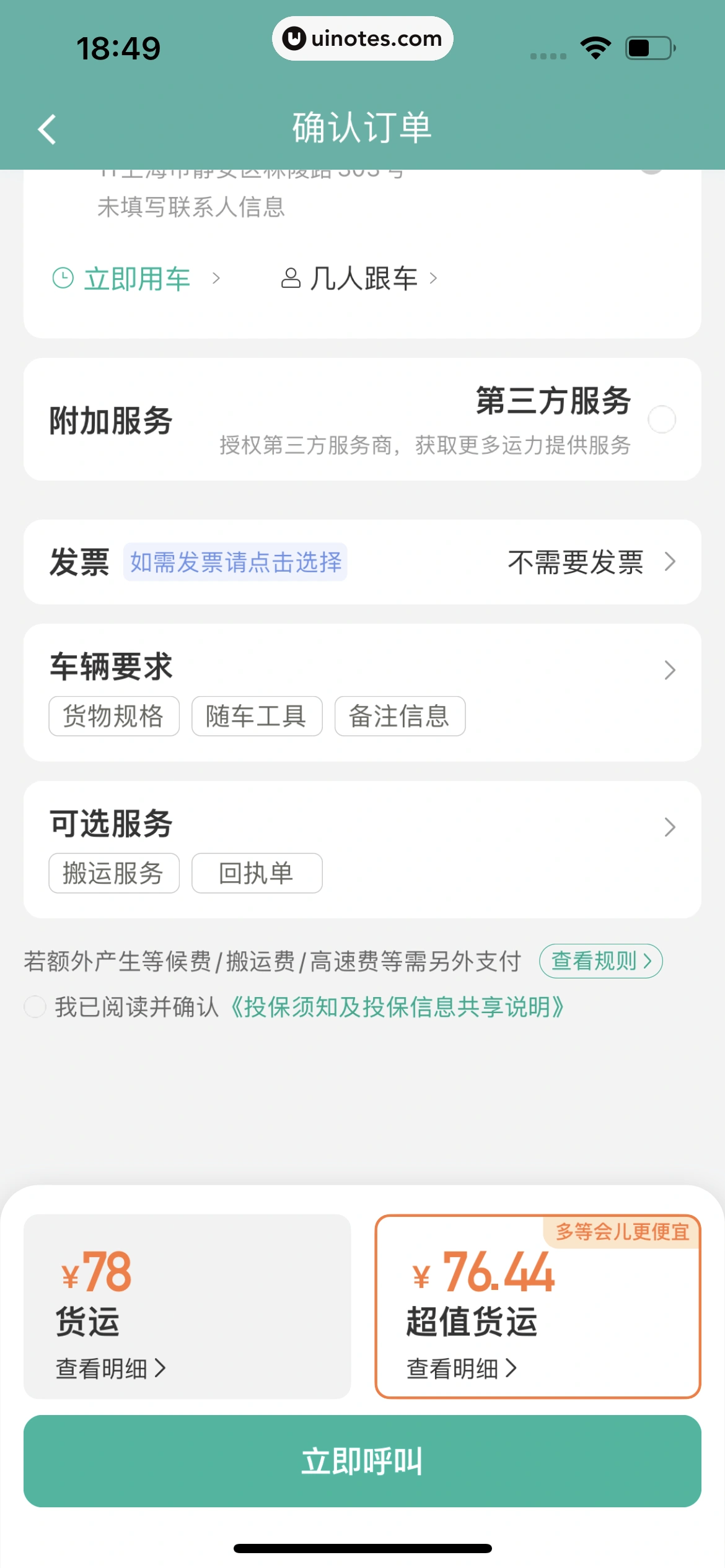This screenshot has height=1568, width=725.
Task: Click the person icon beside 几人跟车
Action: tap(290, 278)
